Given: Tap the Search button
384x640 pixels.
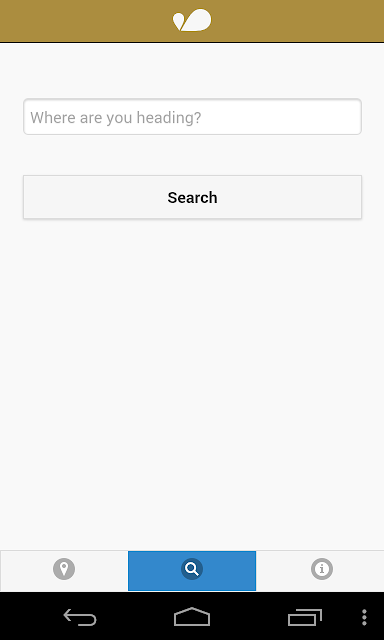Looking at the screenshot, I should 192,197.
